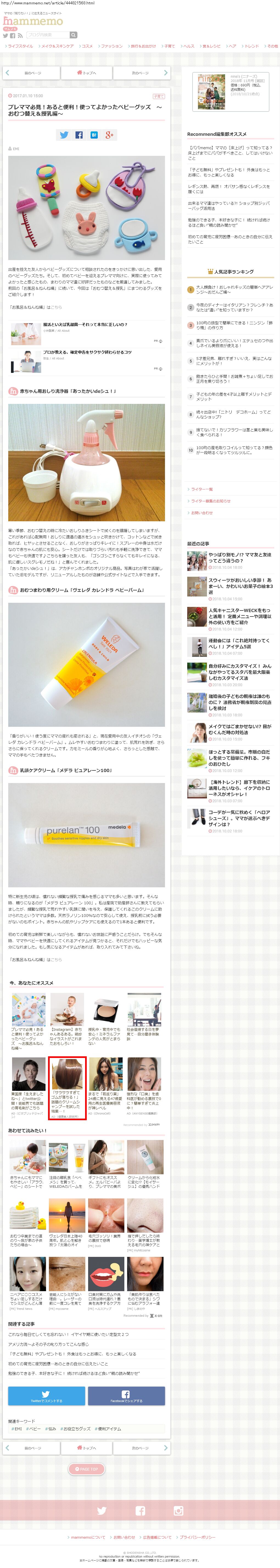
Task: Open 広告掲載について footer link
Action: pyautogui.click(x=157, y=1537)
